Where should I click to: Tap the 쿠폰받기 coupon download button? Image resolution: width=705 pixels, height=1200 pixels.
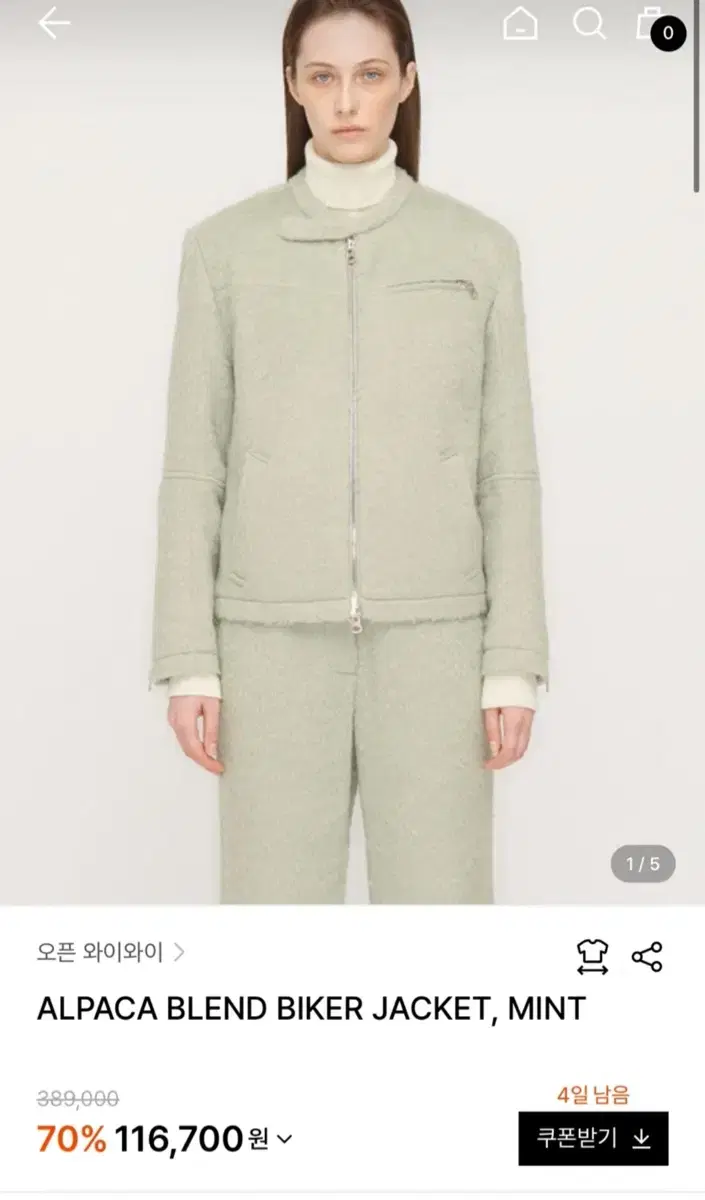click(593, 1138)
